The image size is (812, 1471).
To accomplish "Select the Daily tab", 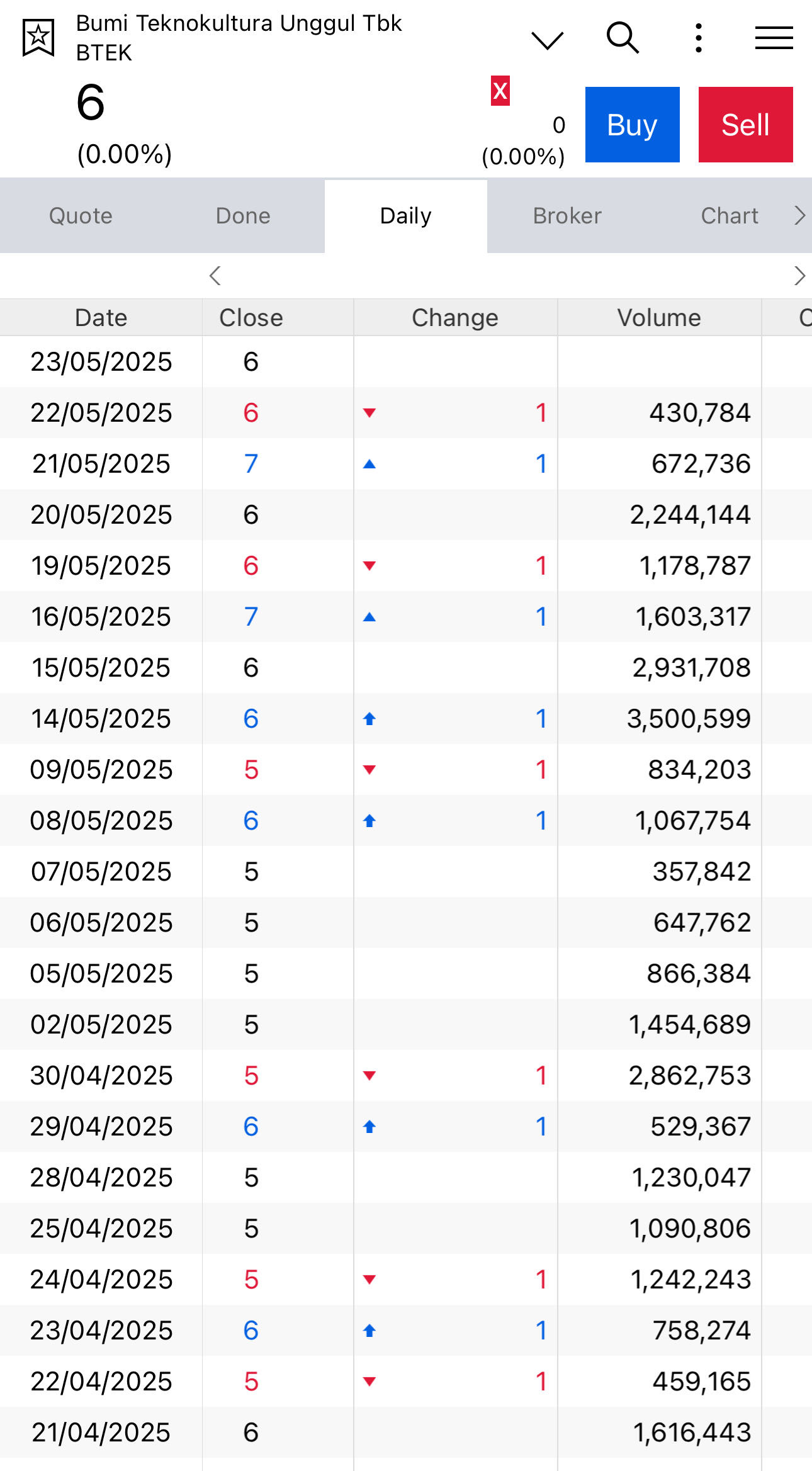I will pyautogui.click(x=405, y=216).
